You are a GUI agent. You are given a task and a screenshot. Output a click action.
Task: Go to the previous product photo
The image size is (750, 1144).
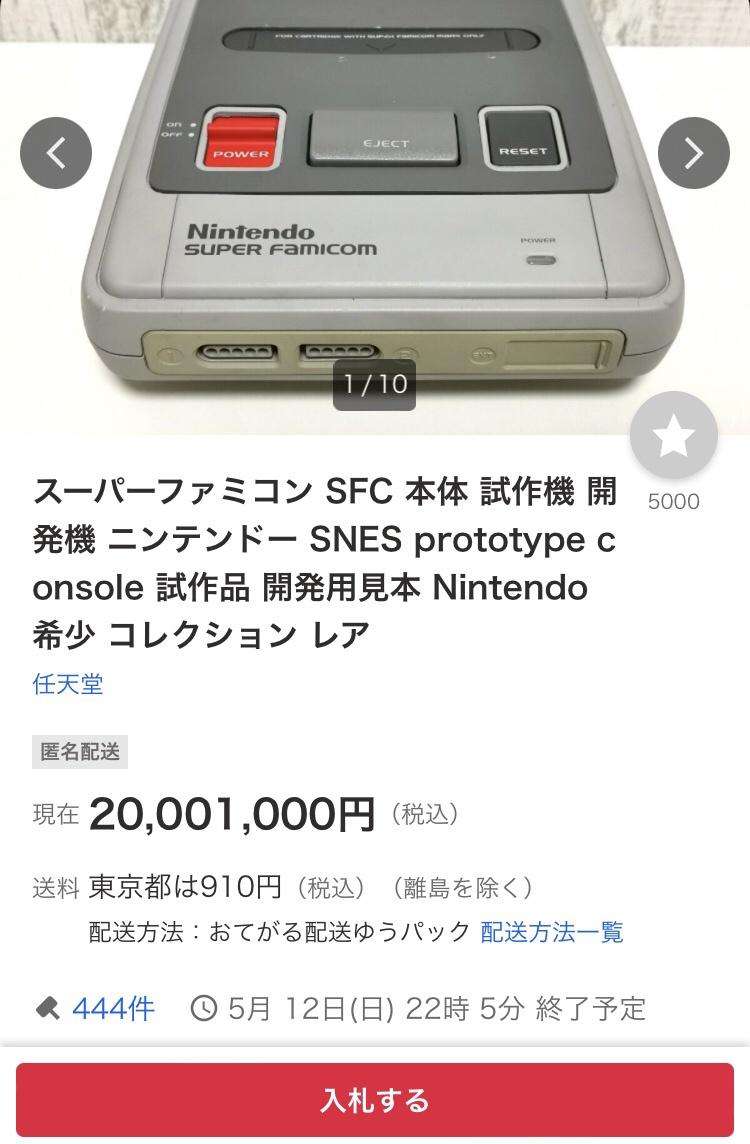56,153
